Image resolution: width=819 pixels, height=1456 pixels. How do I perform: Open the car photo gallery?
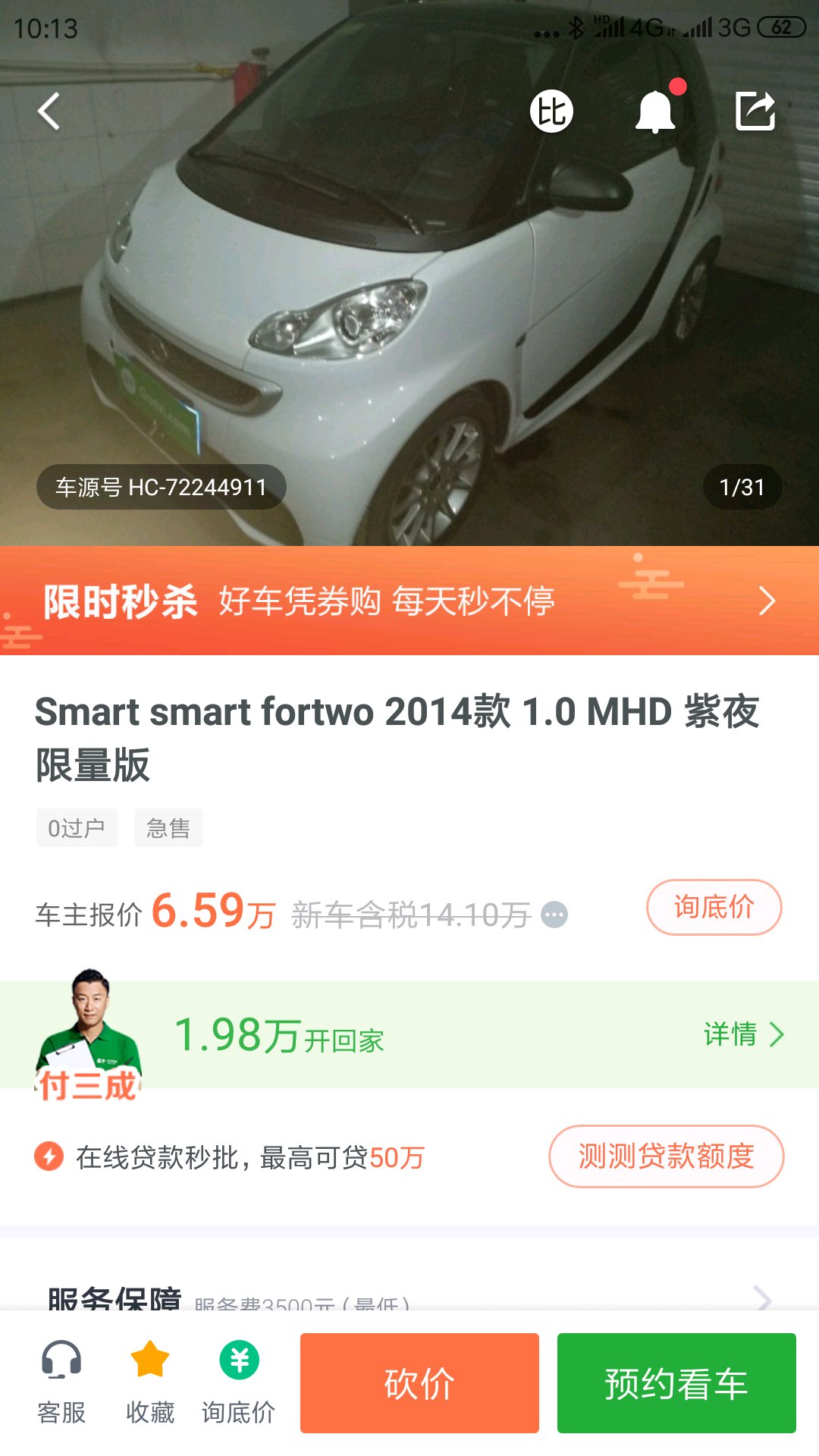point(409,273)
